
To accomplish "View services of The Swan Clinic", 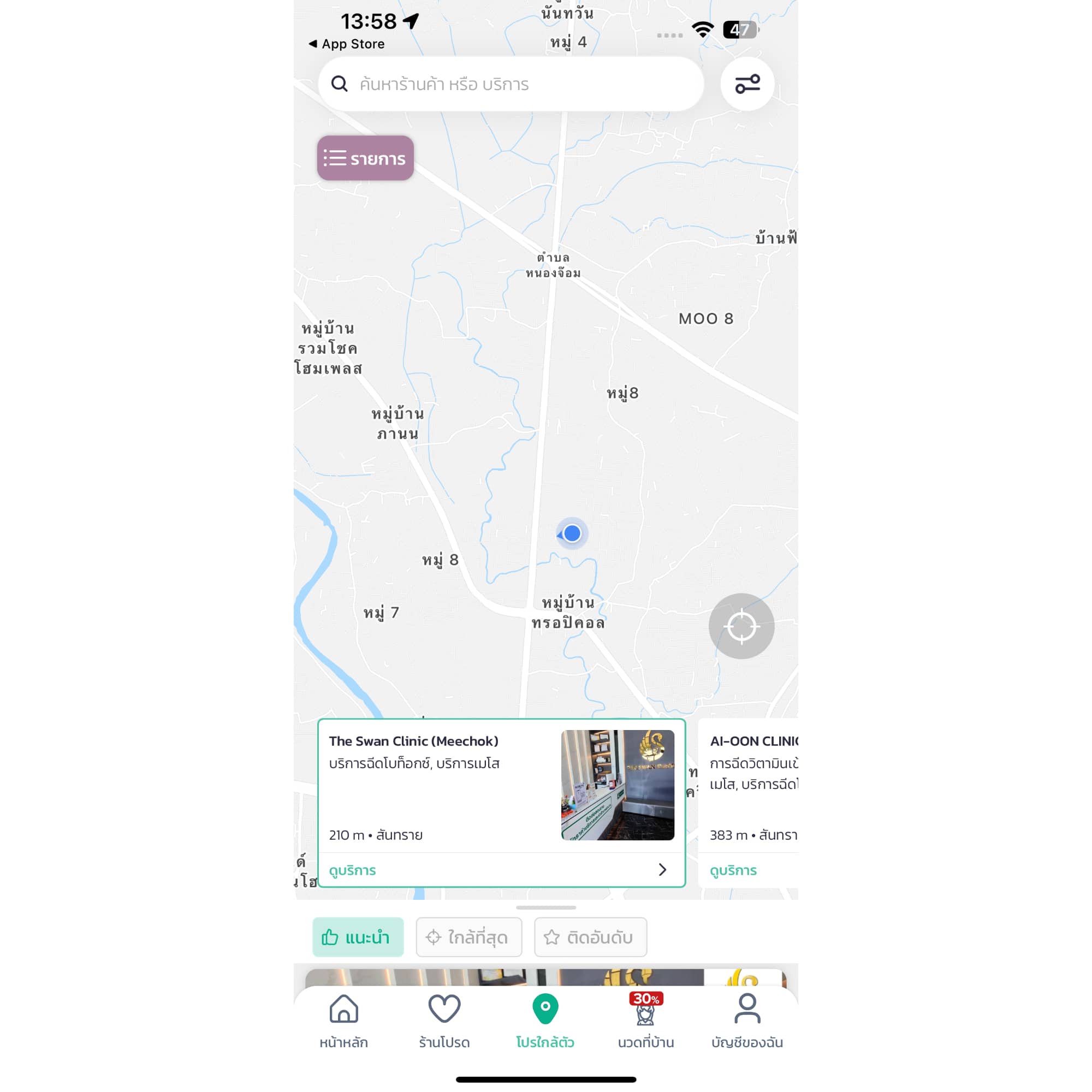I will pyautogui.click(x=500, y=870).
